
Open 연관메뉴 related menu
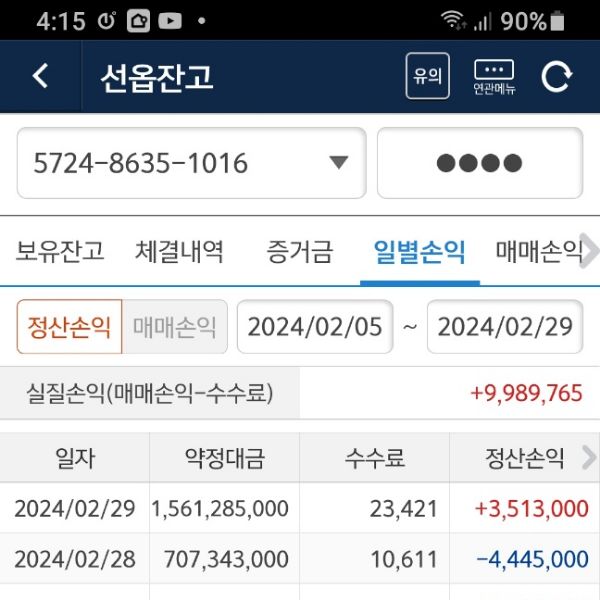click(x=494, y=76)
